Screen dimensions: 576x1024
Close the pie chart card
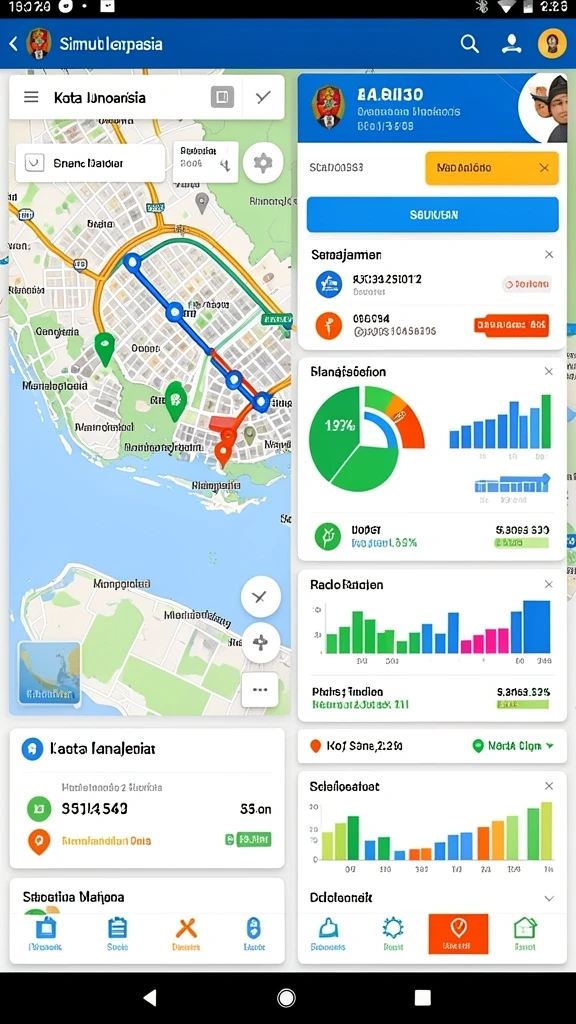[549, 372]
